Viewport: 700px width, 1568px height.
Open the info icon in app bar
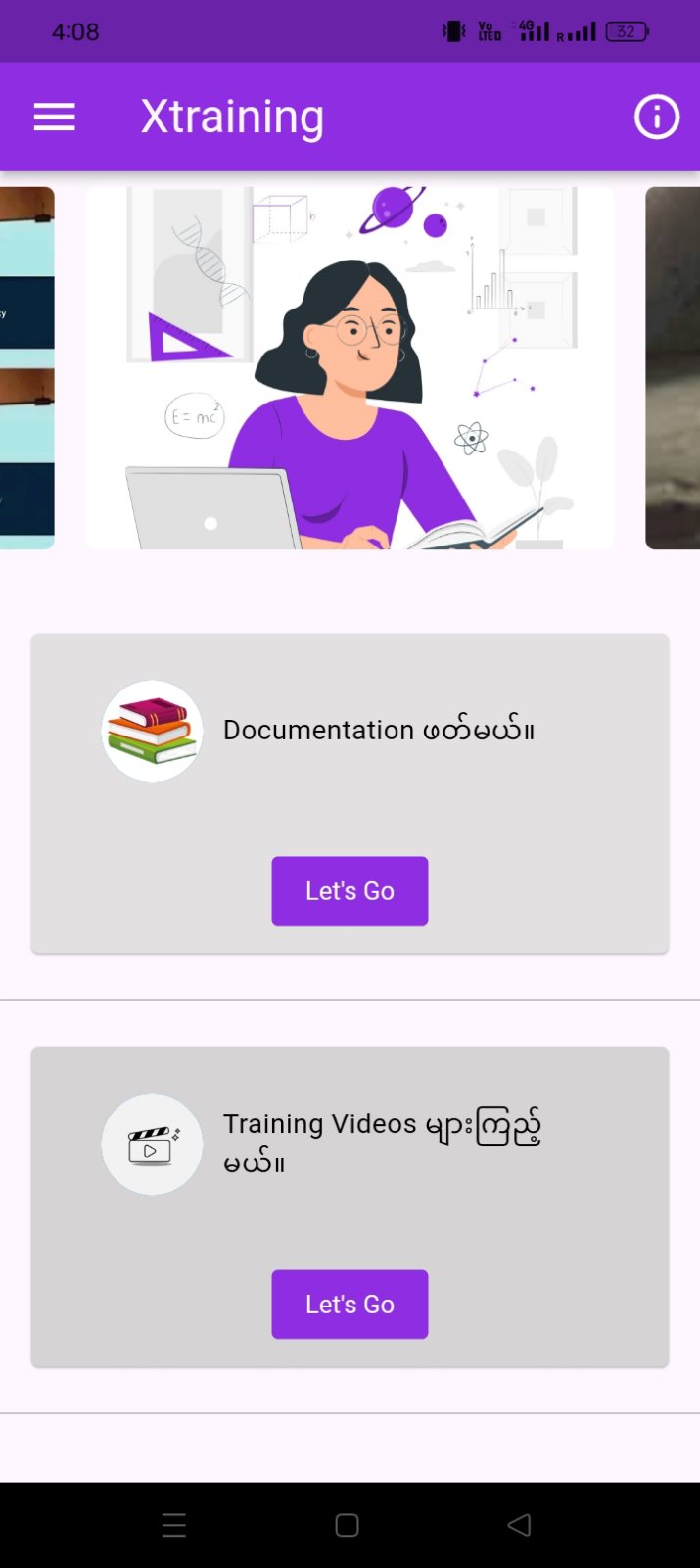click(656, 118)
